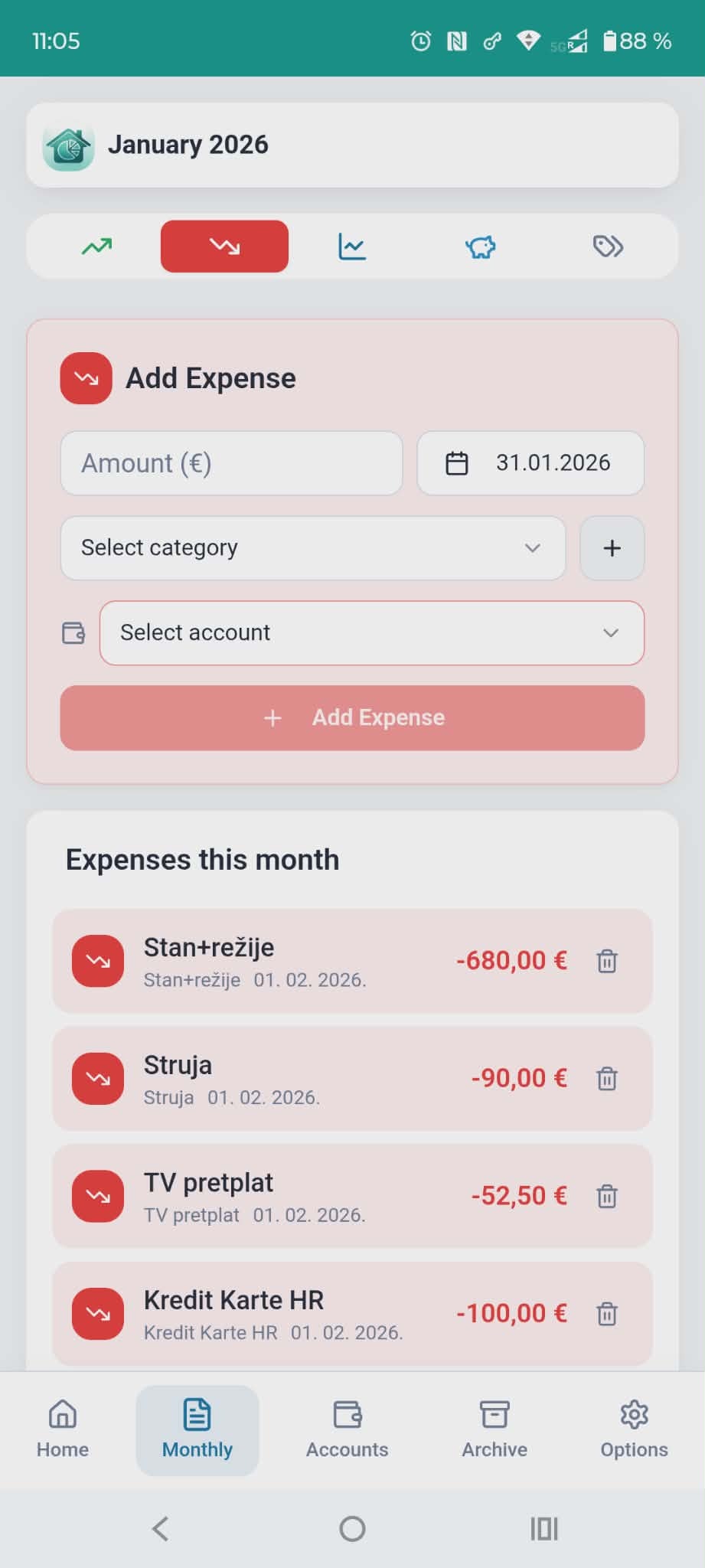
Task: Open the calendar date picker icon
Action: click(x=457, y=462)
